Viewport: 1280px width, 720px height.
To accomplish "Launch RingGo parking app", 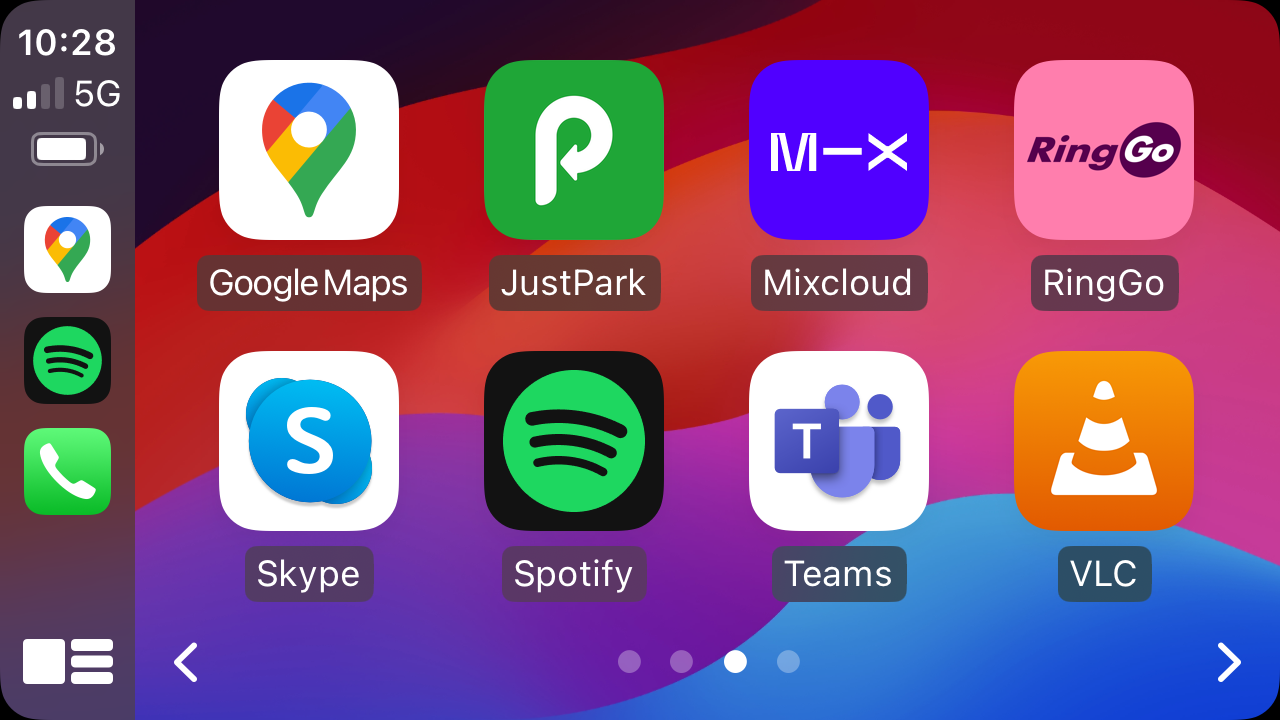I will point(1104,150).
